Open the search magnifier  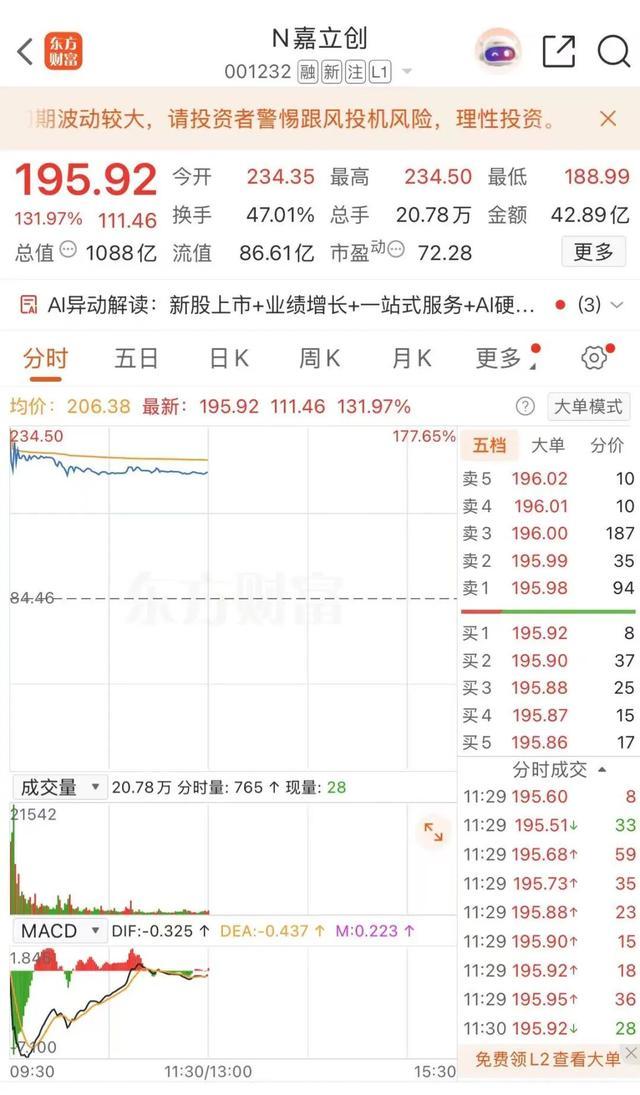613,51
